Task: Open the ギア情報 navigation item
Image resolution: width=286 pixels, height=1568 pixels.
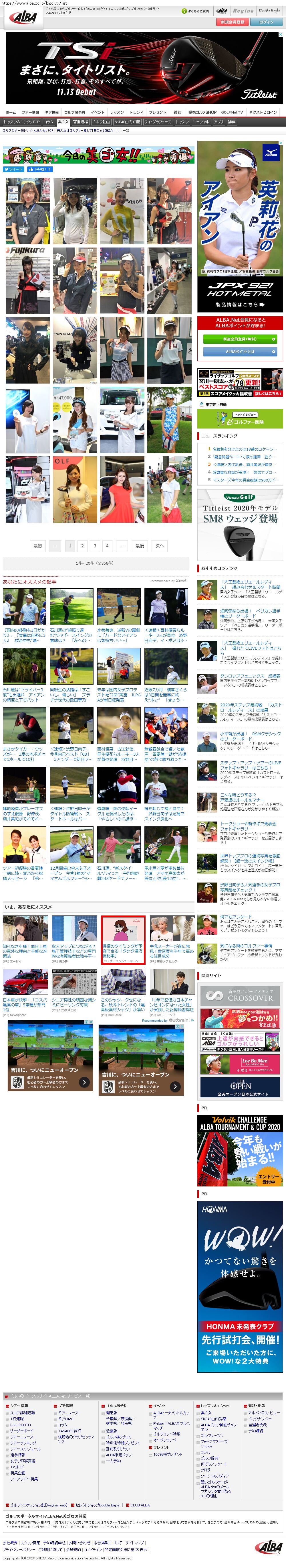Action: (x=51, y=112)
